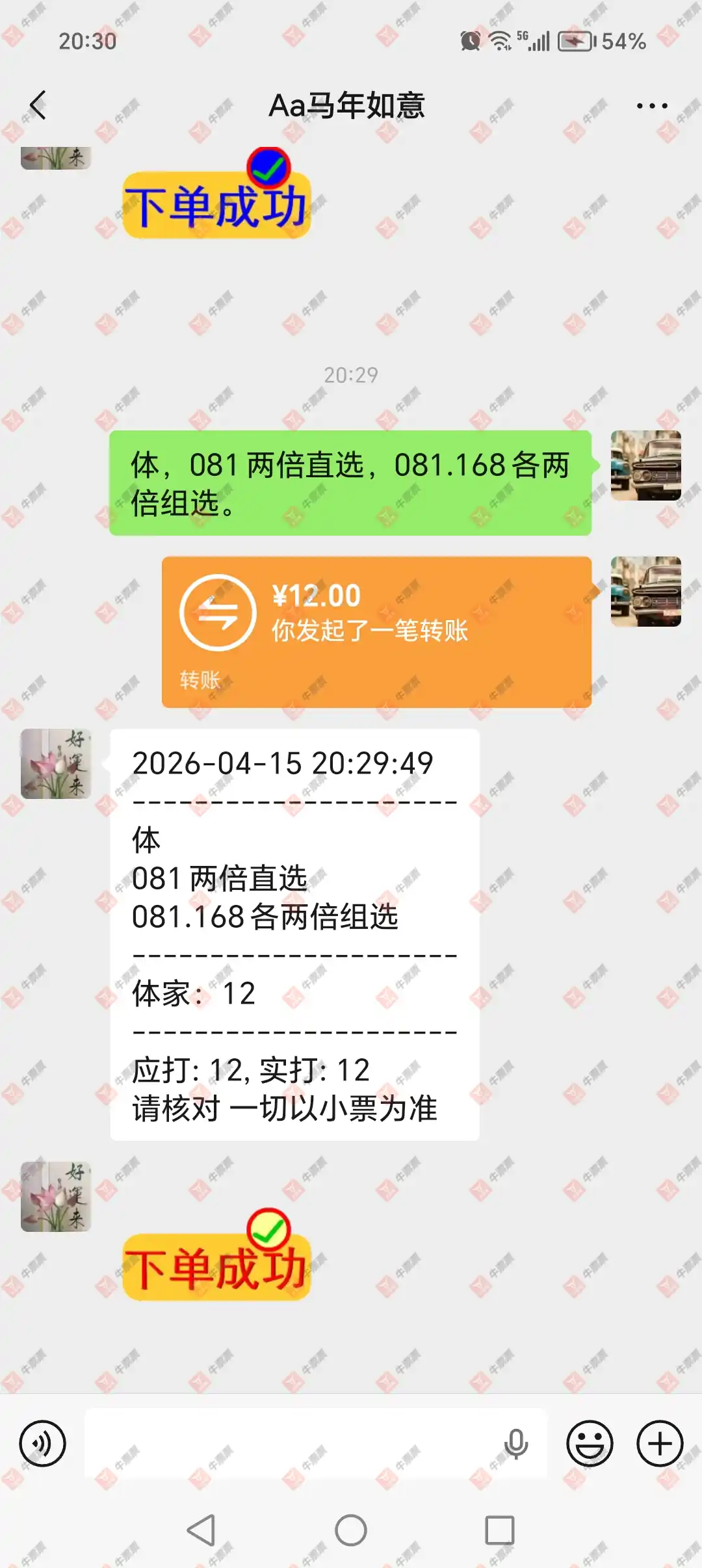Switch to voice message input
Image resolution: width=702 pixels, height=1568 pixels.
43,1444
